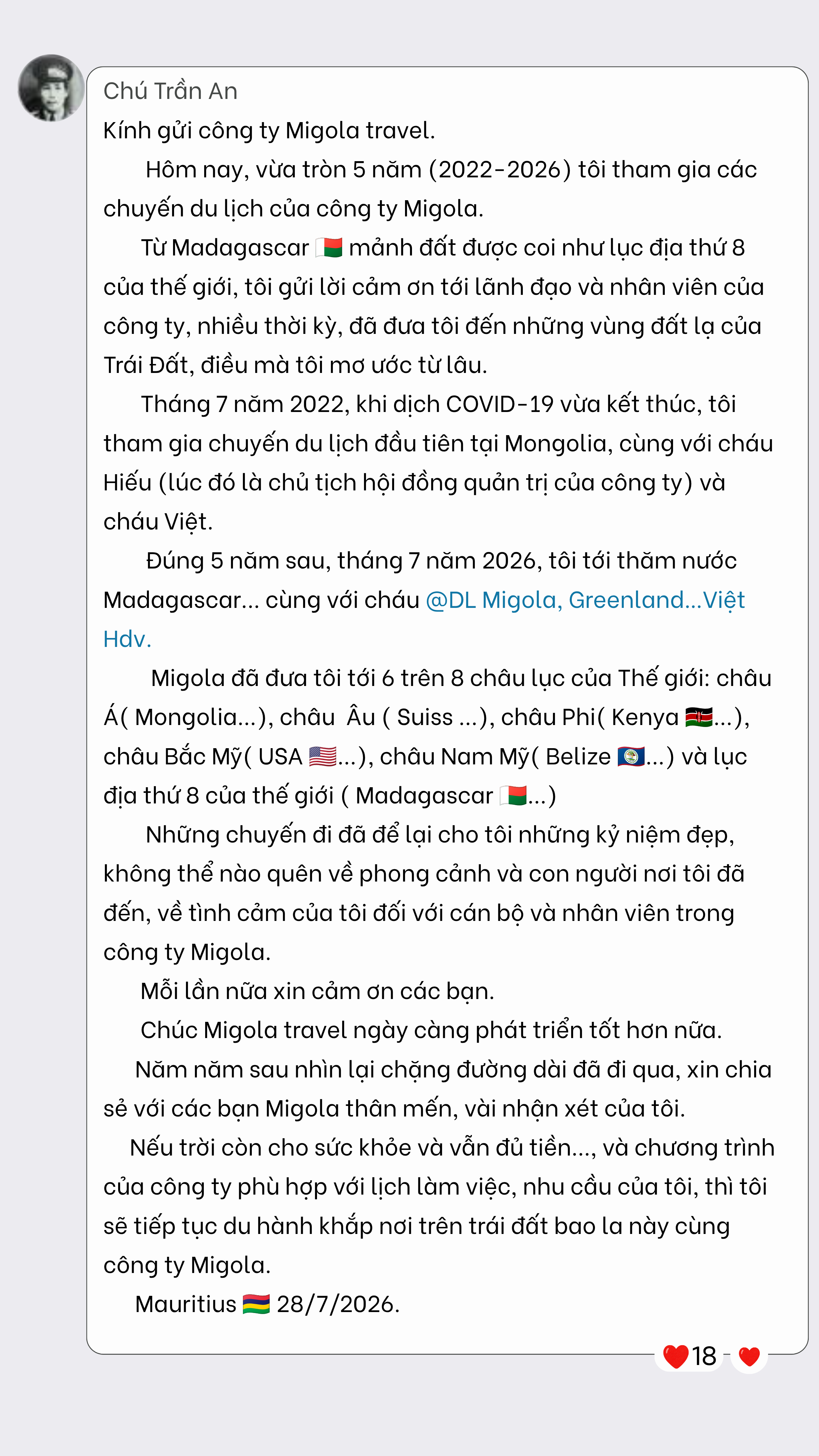Image resolution: width=819 pixels, height=1456 pixels.
Task: React with the heart button
Action: tap(749, 1356)
